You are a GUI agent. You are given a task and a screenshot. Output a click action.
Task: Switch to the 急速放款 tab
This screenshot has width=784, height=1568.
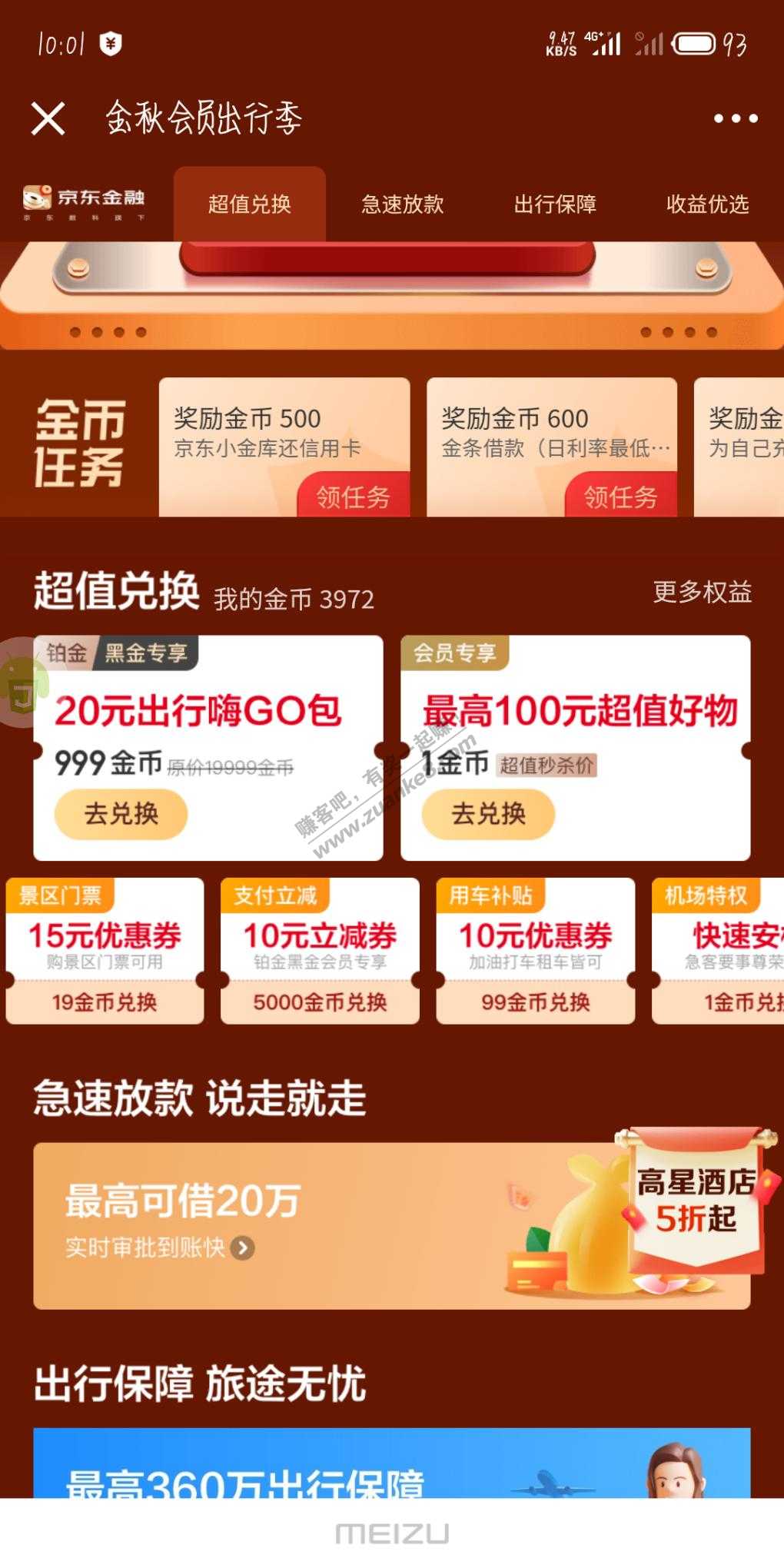tap(403, 204)
